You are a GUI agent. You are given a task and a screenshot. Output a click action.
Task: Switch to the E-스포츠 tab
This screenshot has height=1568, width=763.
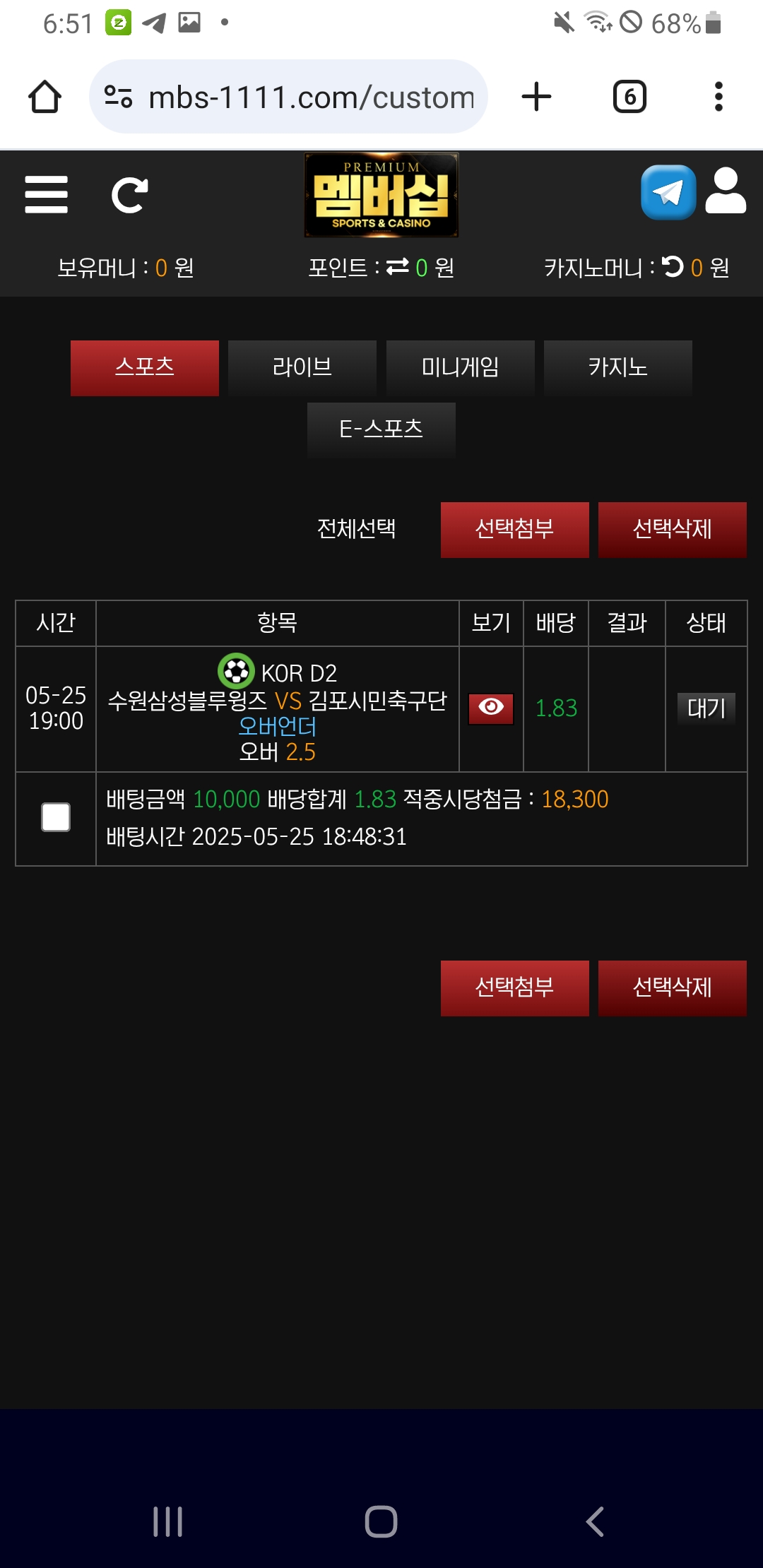tap(381, 429)
